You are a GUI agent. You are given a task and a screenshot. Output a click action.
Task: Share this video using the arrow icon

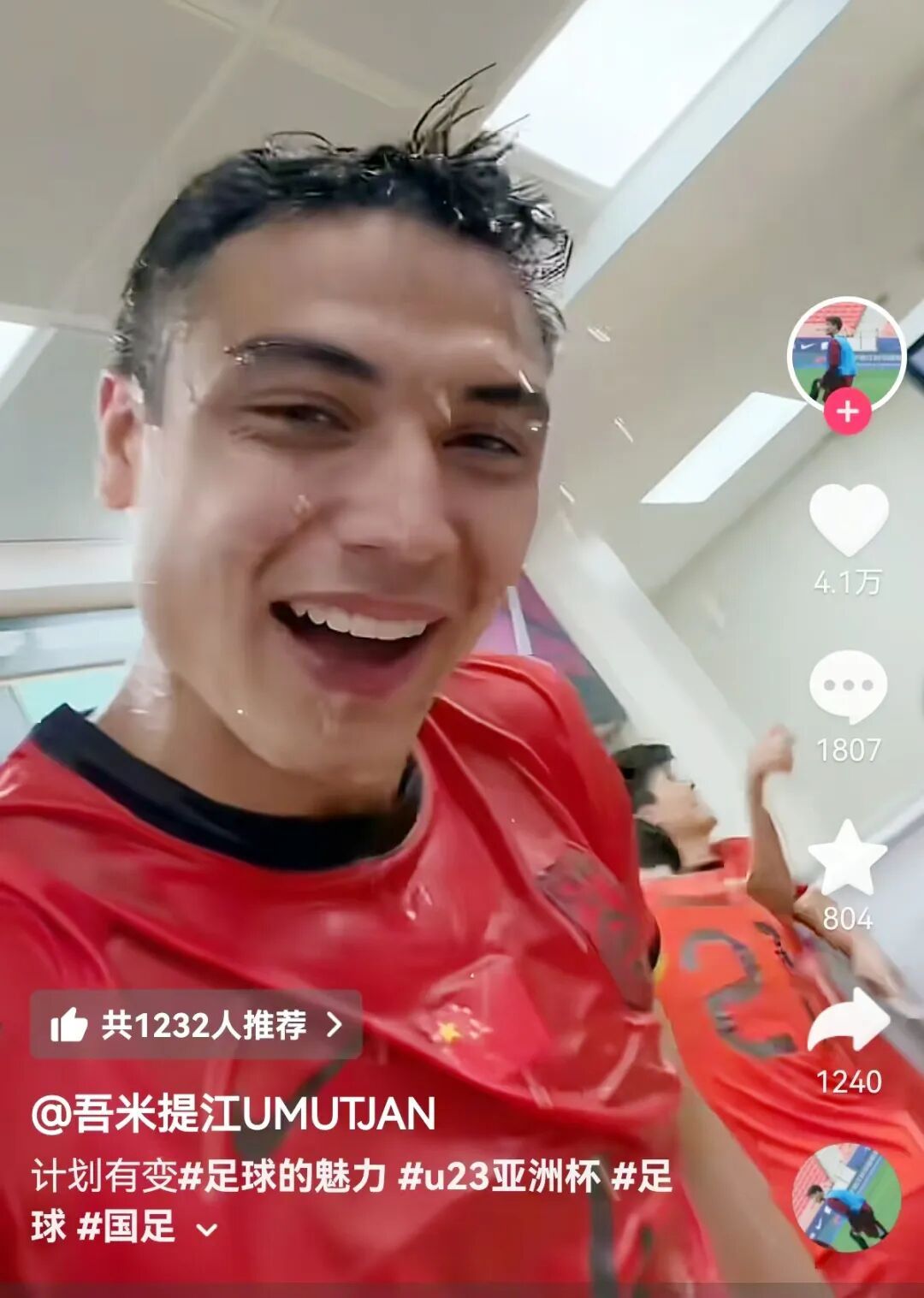click(x=848, y=1022)
